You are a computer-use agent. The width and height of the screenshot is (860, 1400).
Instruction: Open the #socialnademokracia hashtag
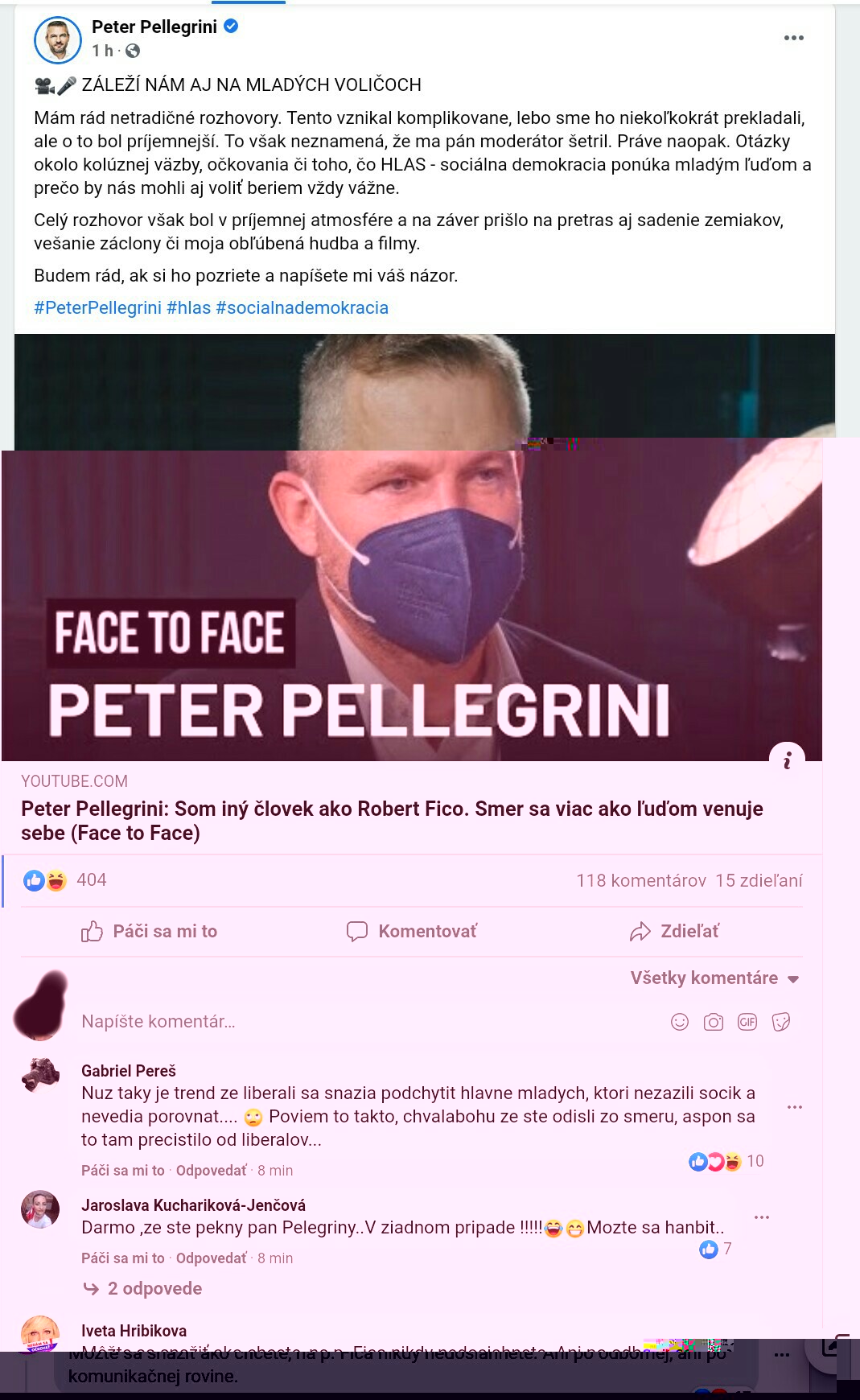pyautogui.click(x=302, y=307)
